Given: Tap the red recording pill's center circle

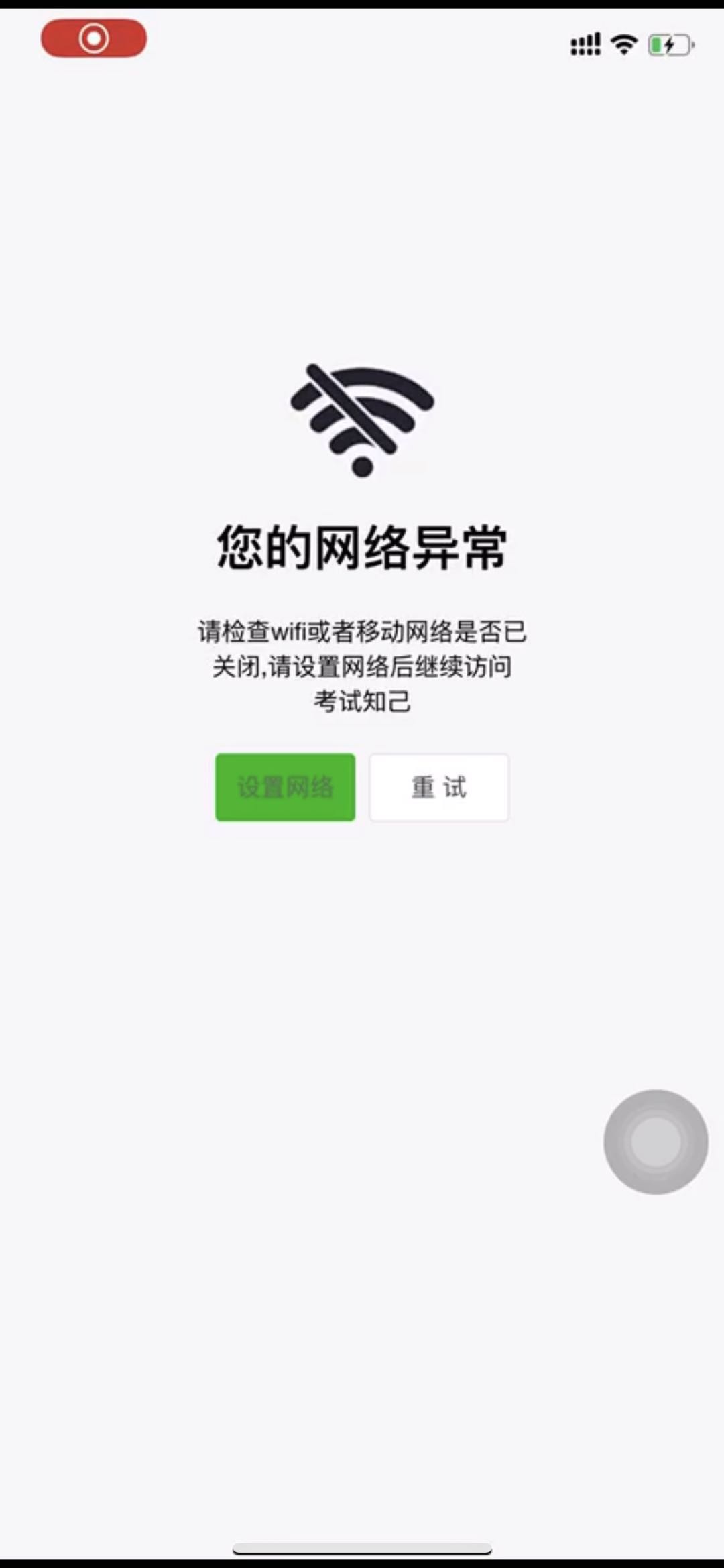Looking at the screenshot, I should click(93, 38).
